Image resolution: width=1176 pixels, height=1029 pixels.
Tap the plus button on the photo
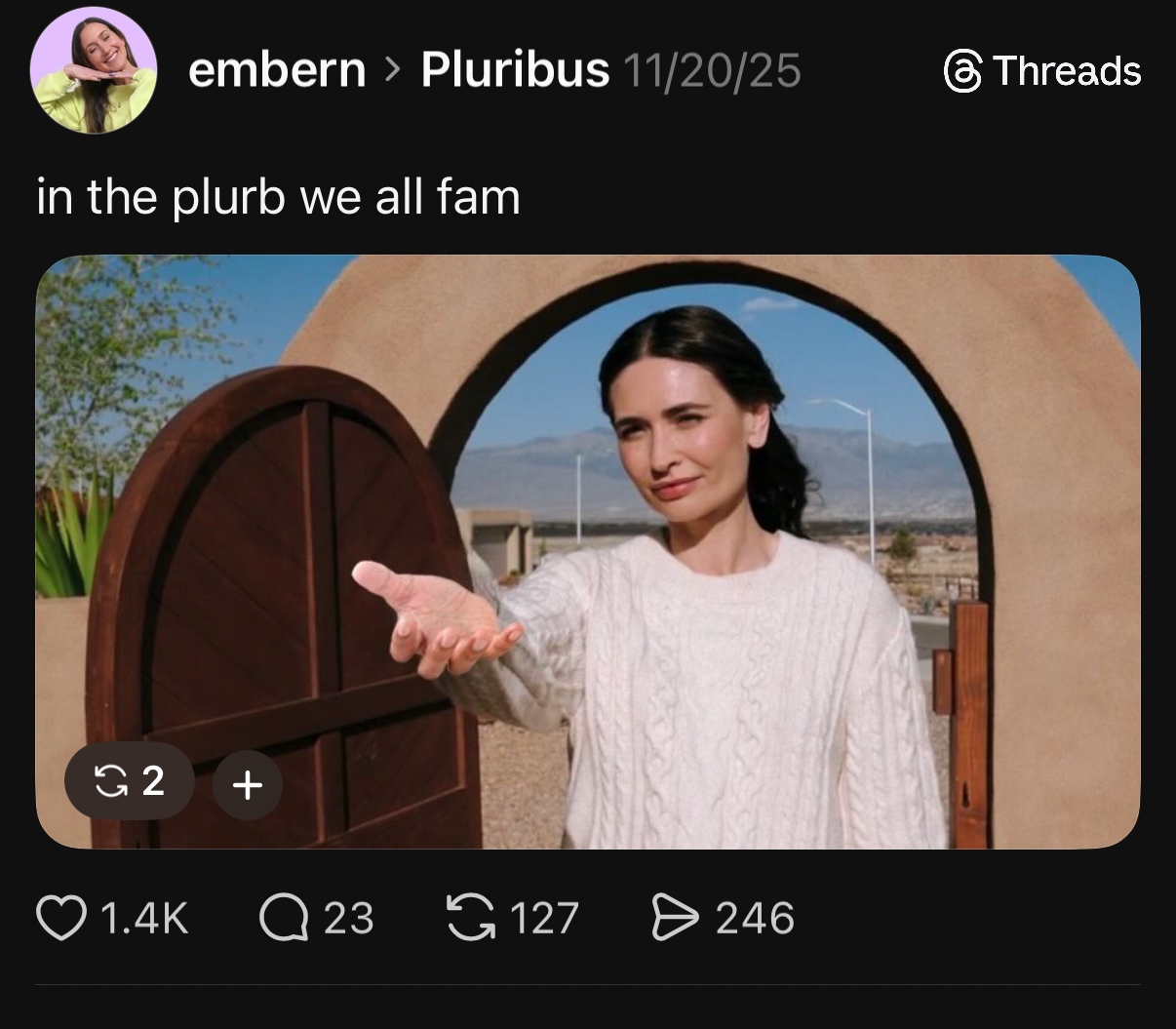(248, 784)
